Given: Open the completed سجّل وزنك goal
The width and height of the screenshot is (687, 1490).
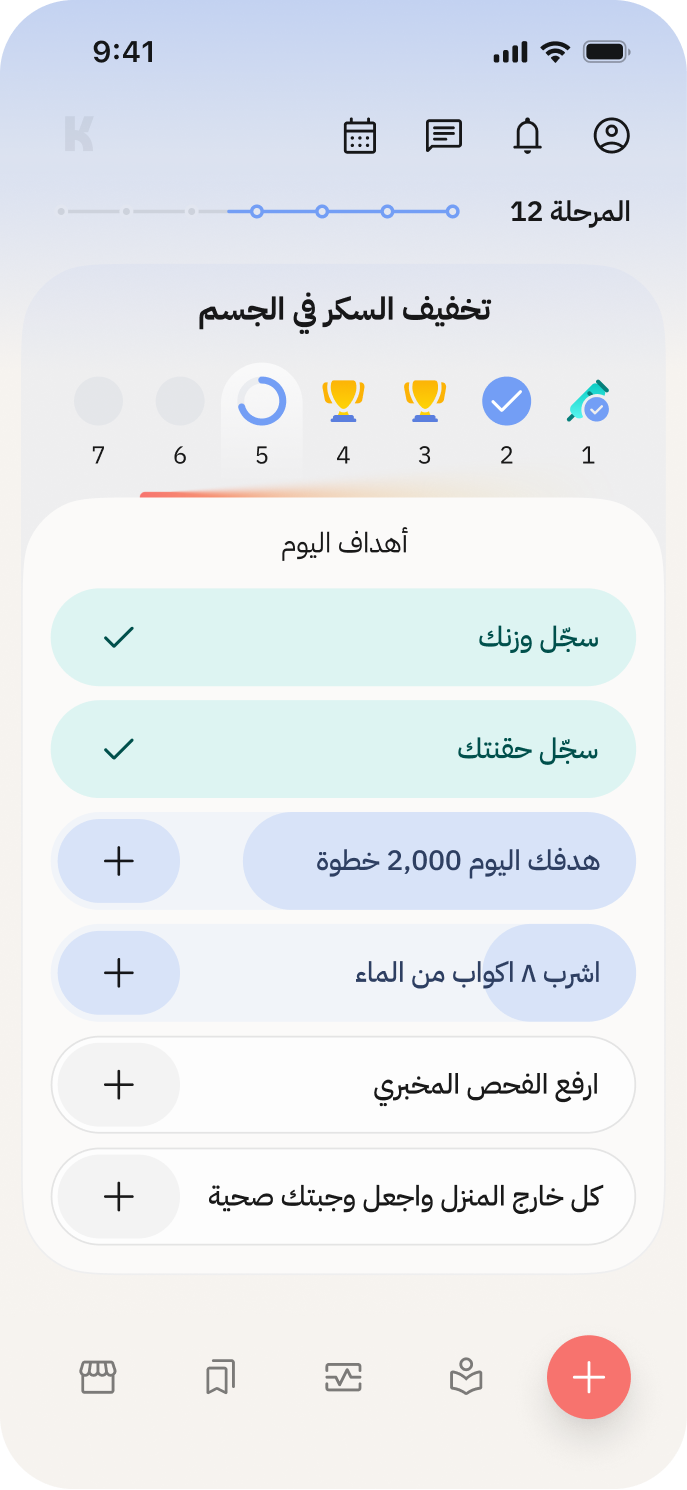Looking at the screenshot, I should tap(343, 637).
